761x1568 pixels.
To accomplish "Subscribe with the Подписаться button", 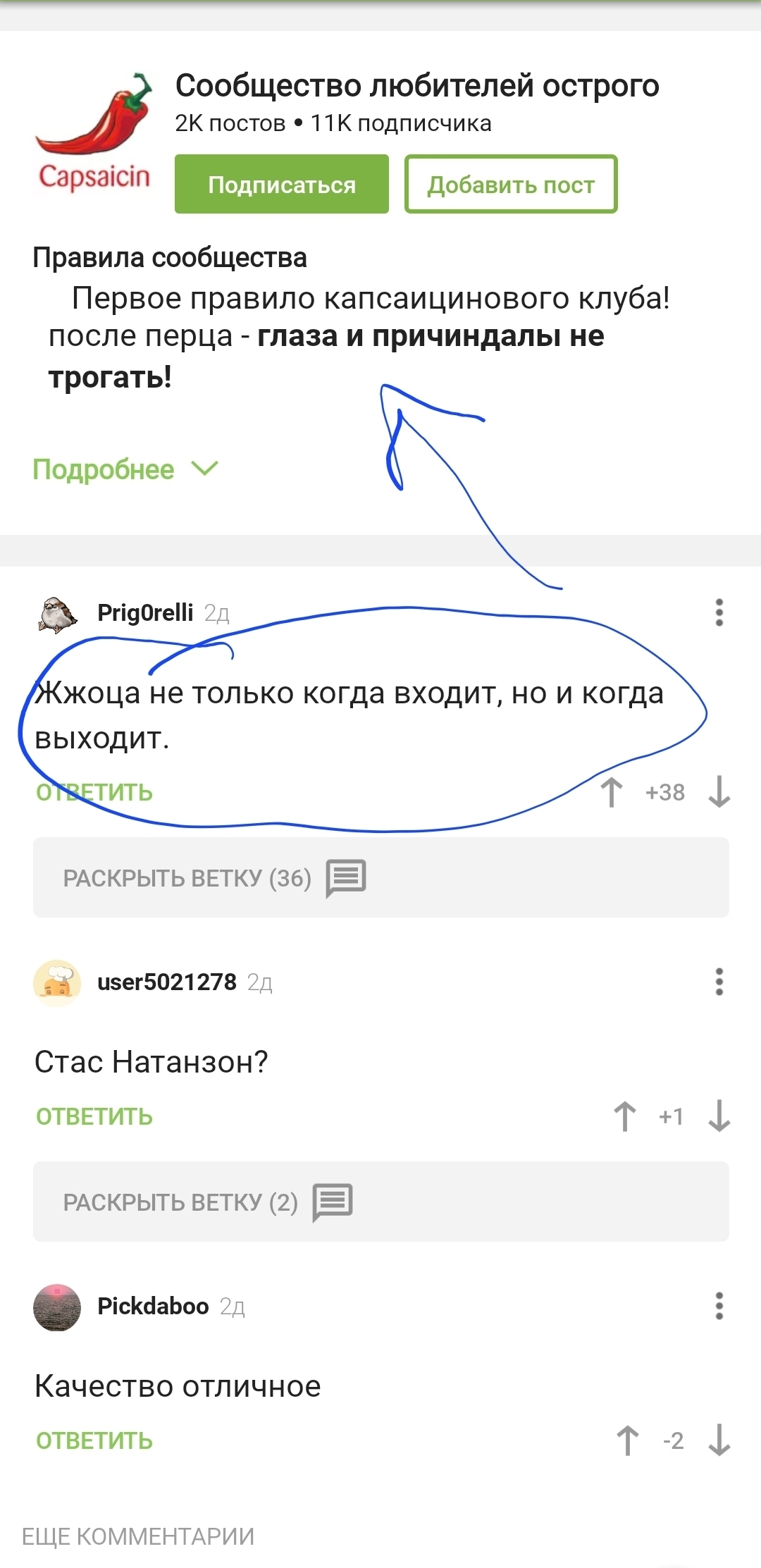I will point(281,184).
